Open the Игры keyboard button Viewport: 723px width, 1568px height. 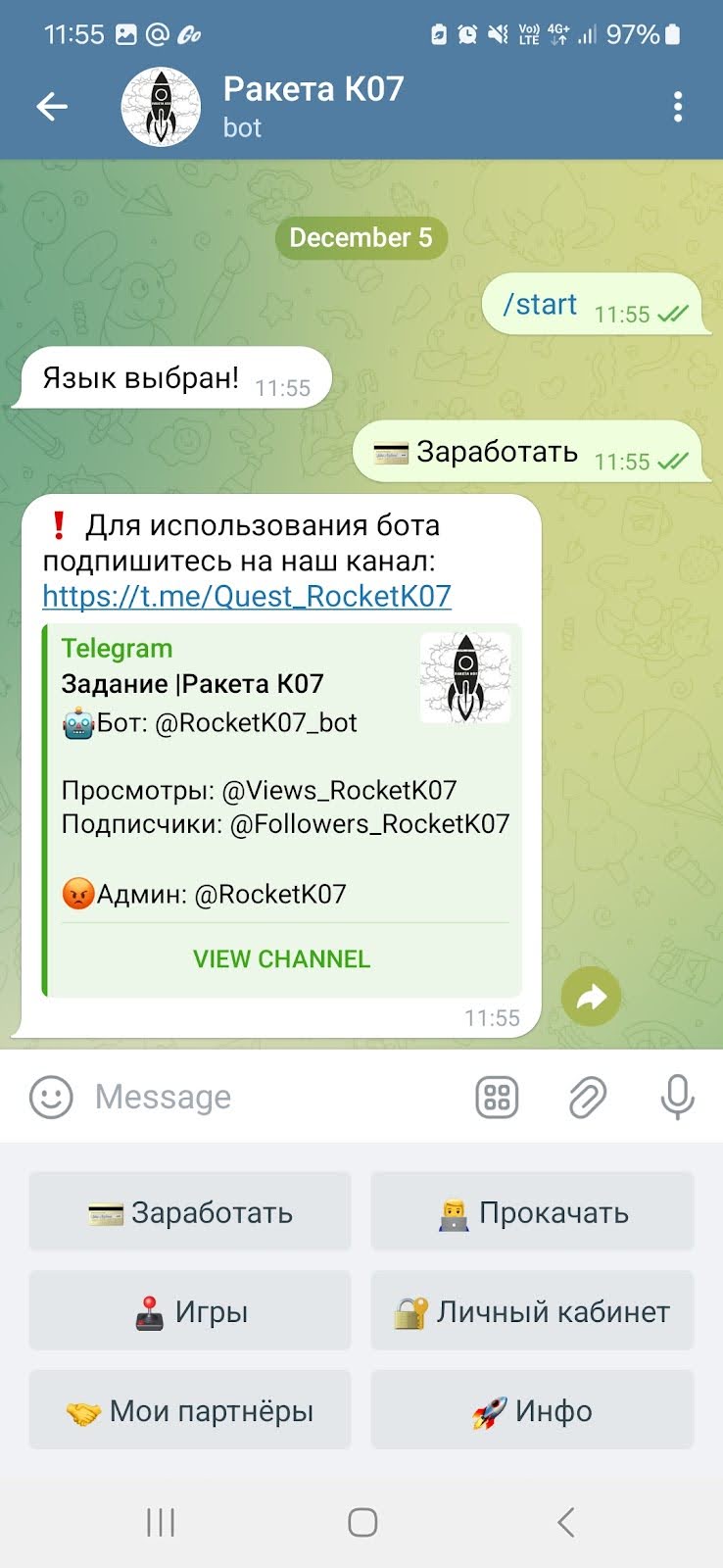click(x=190, y=1311)
